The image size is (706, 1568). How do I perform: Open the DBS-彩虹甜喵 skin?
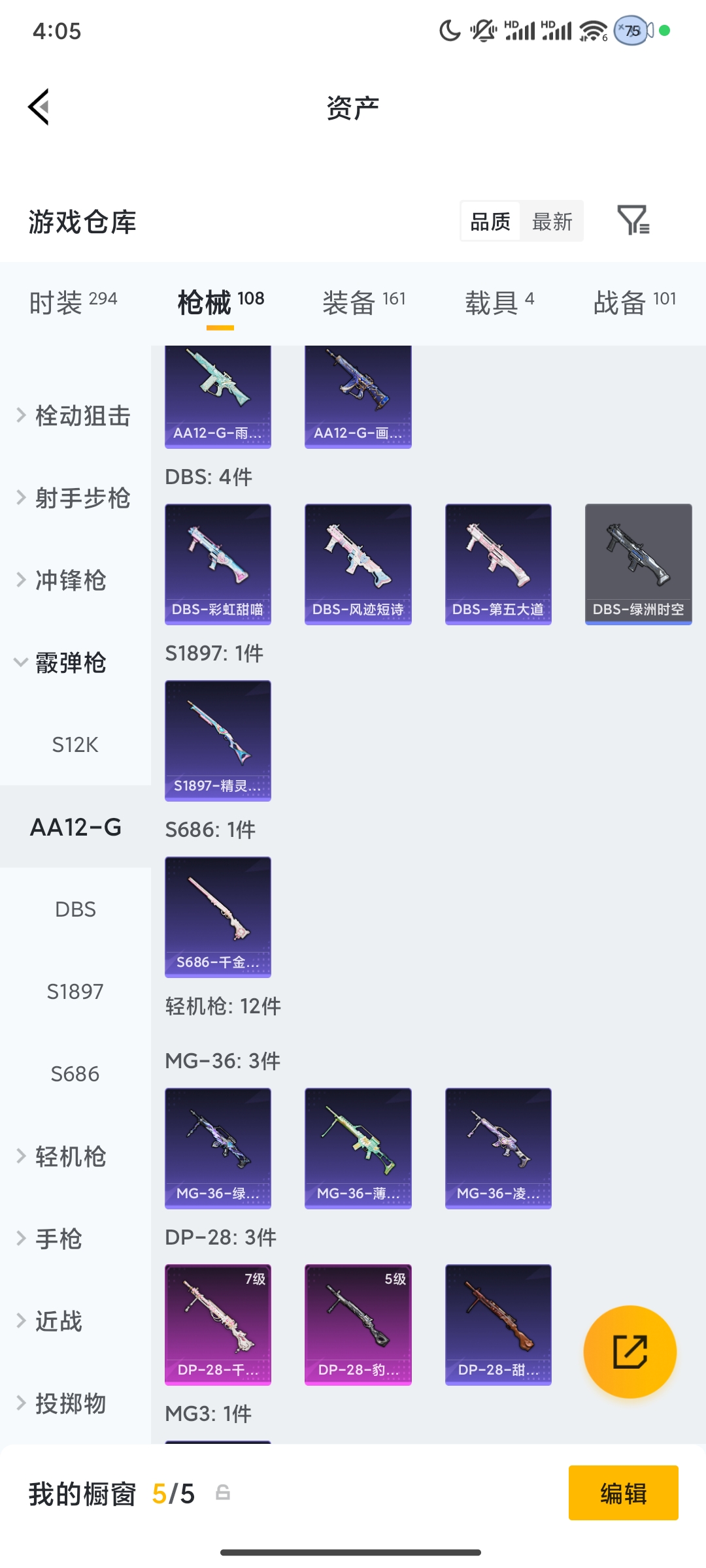pyautogui.click(x=218, y=564)
